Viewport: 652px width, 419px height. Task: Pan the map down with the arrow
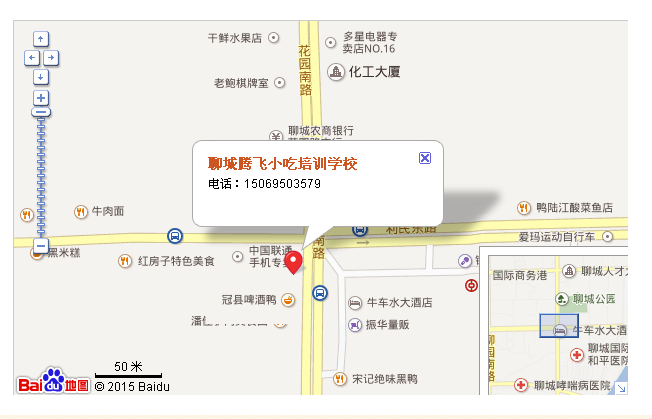(x=41, y=76)
